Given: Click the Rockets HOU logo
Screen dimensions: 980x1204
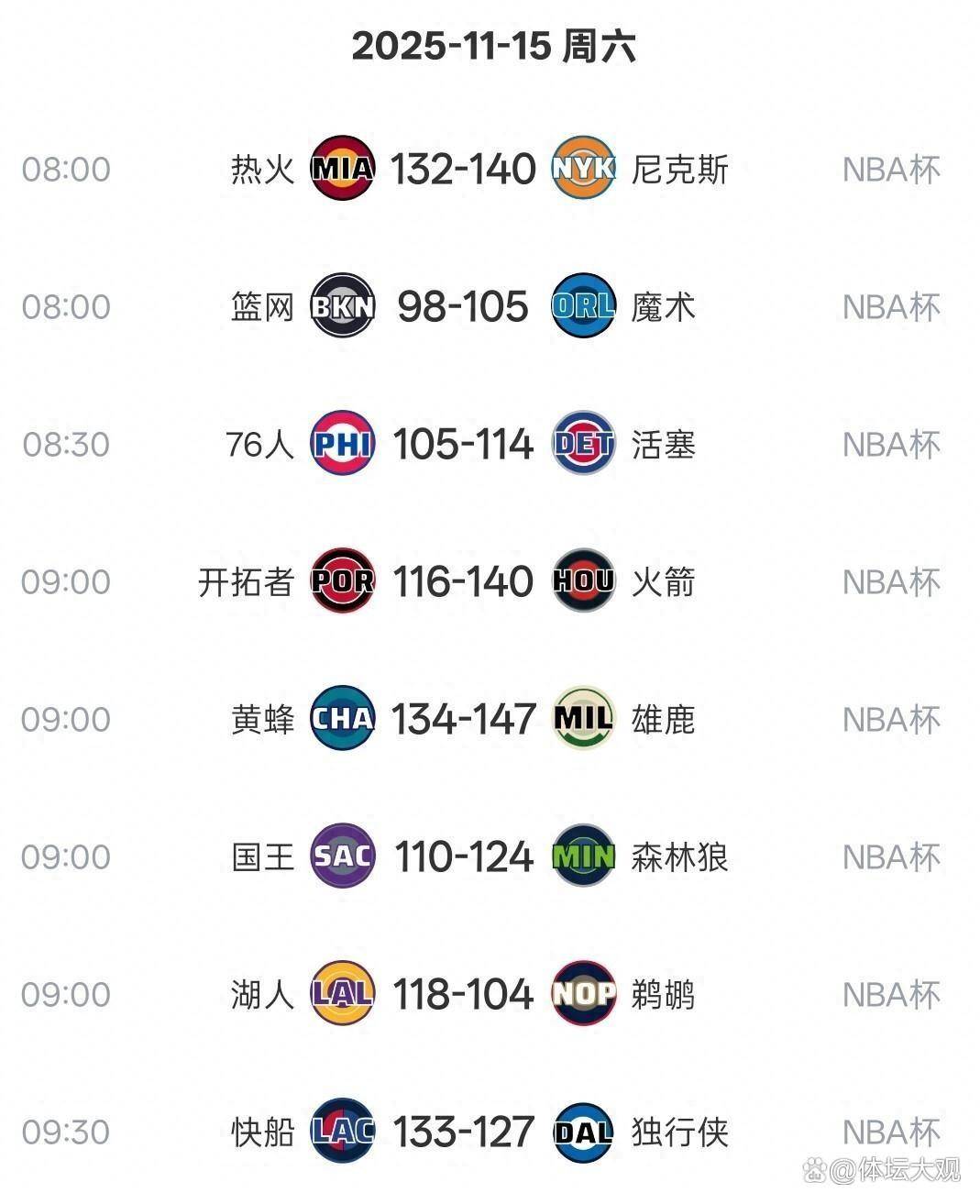Looking at the screenshot, I should point(581,580).
